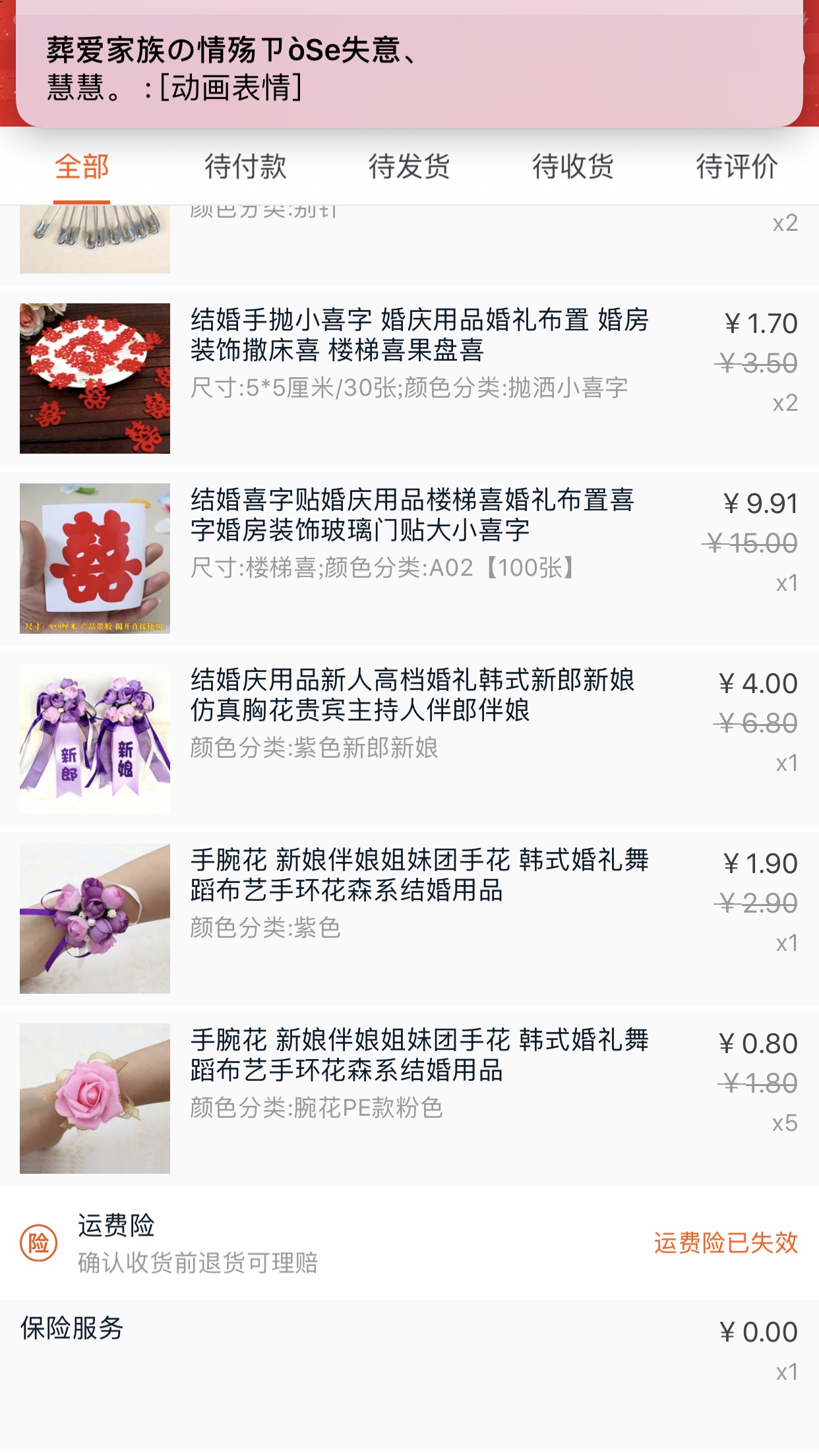Switch to the 待付款 tab
Screen dimensions: 819x1456
(x=245, y=167)
